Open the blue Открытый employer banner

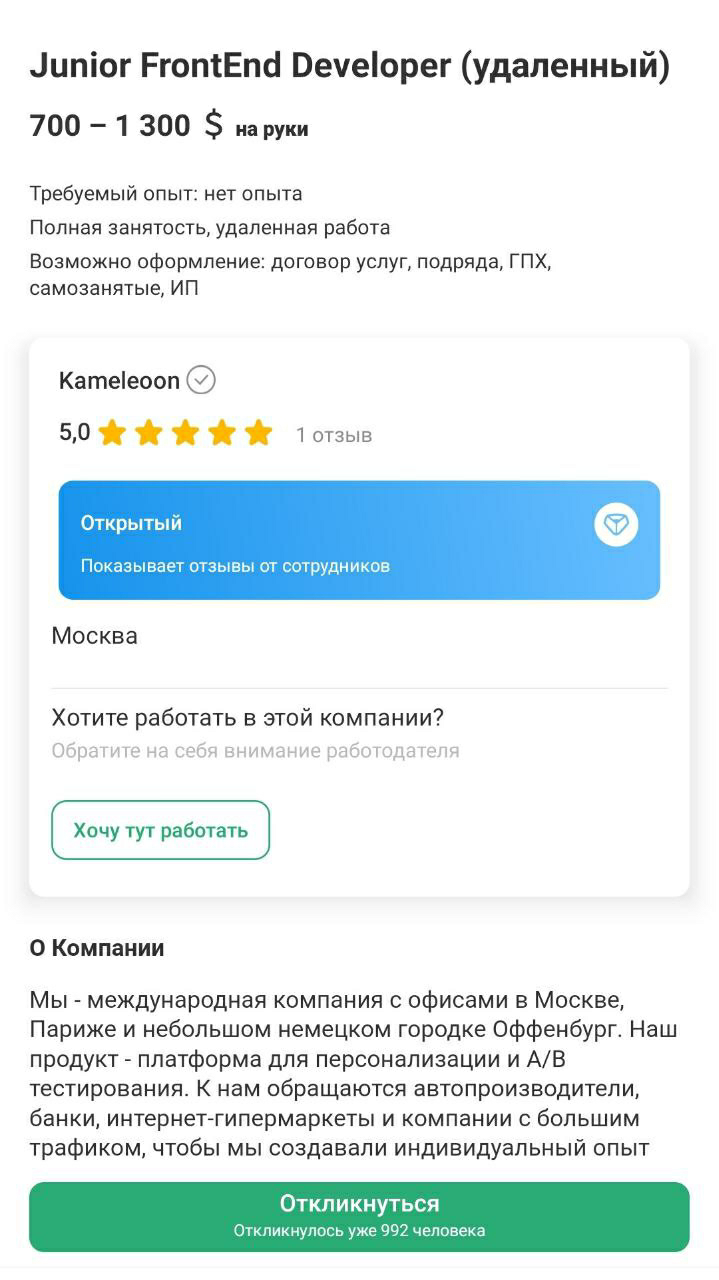pos(359,540)
